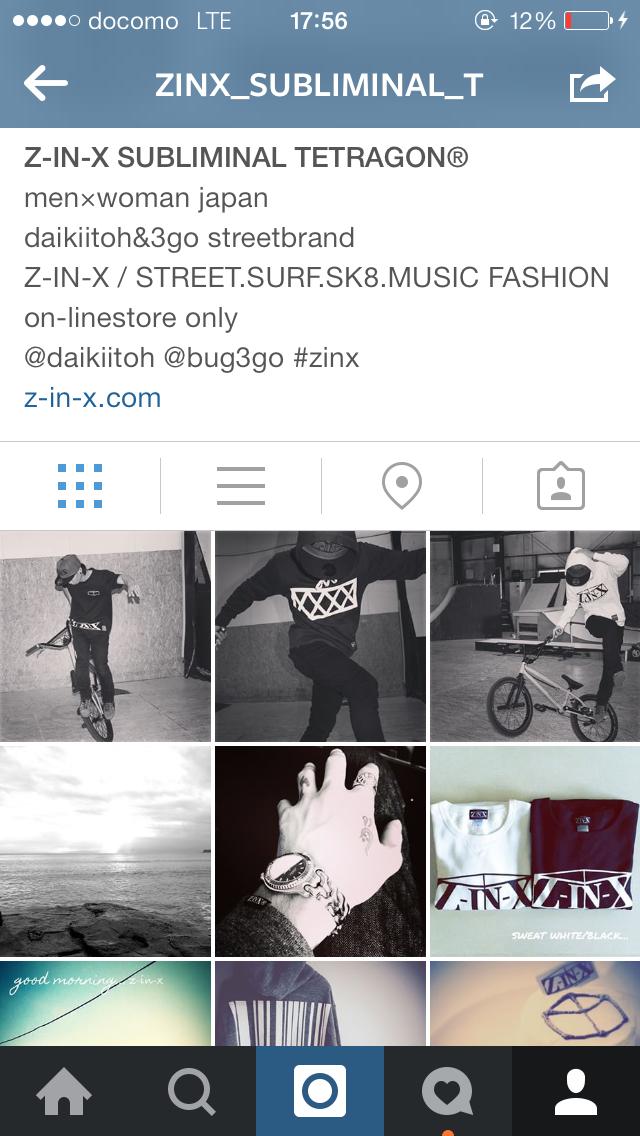Open the photo map tab
The image size is (640, 1136).
(401, 487)
